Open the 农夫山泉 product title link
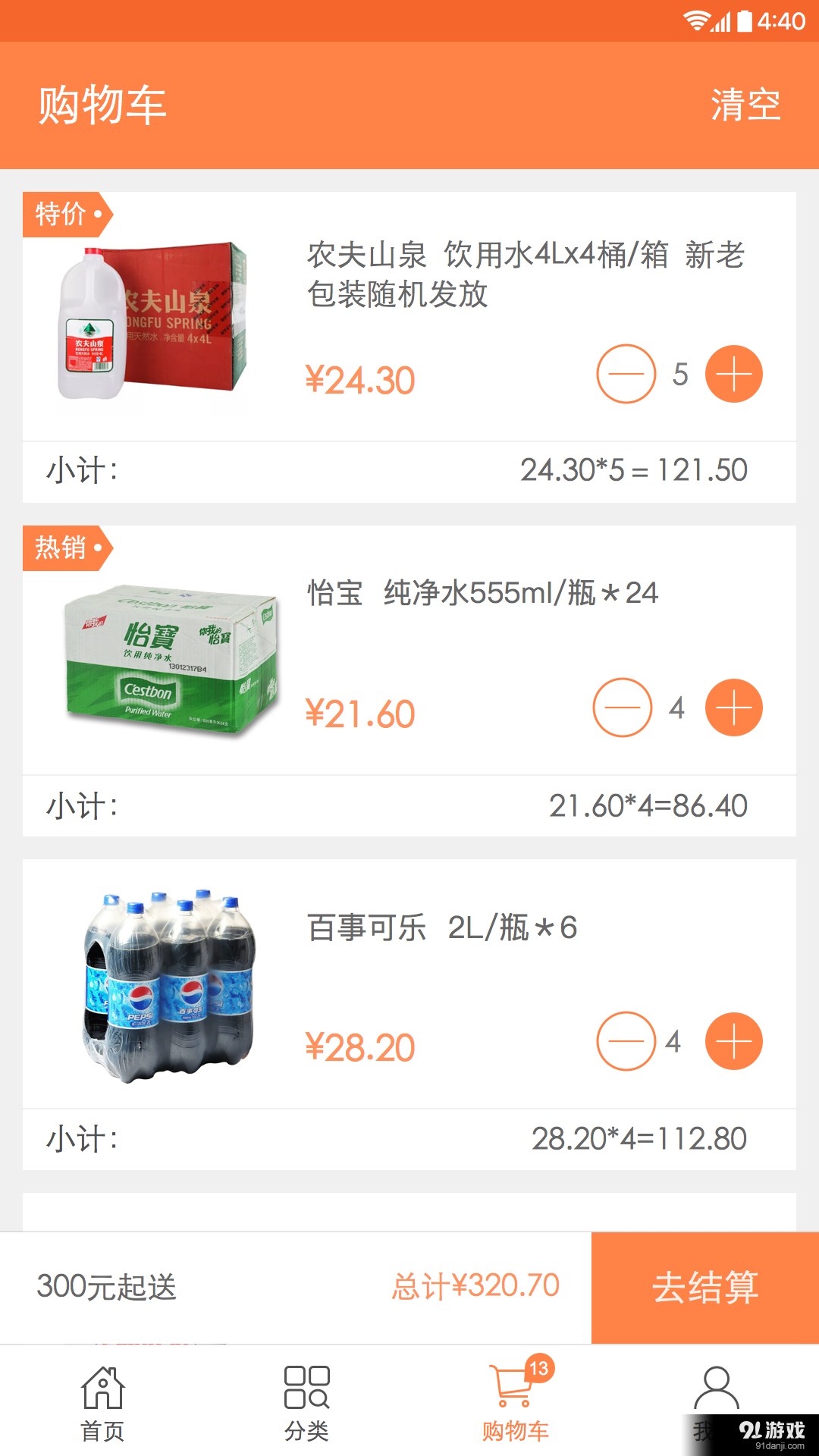Screen dimensions: 819x1456 (x=523, y=277)
